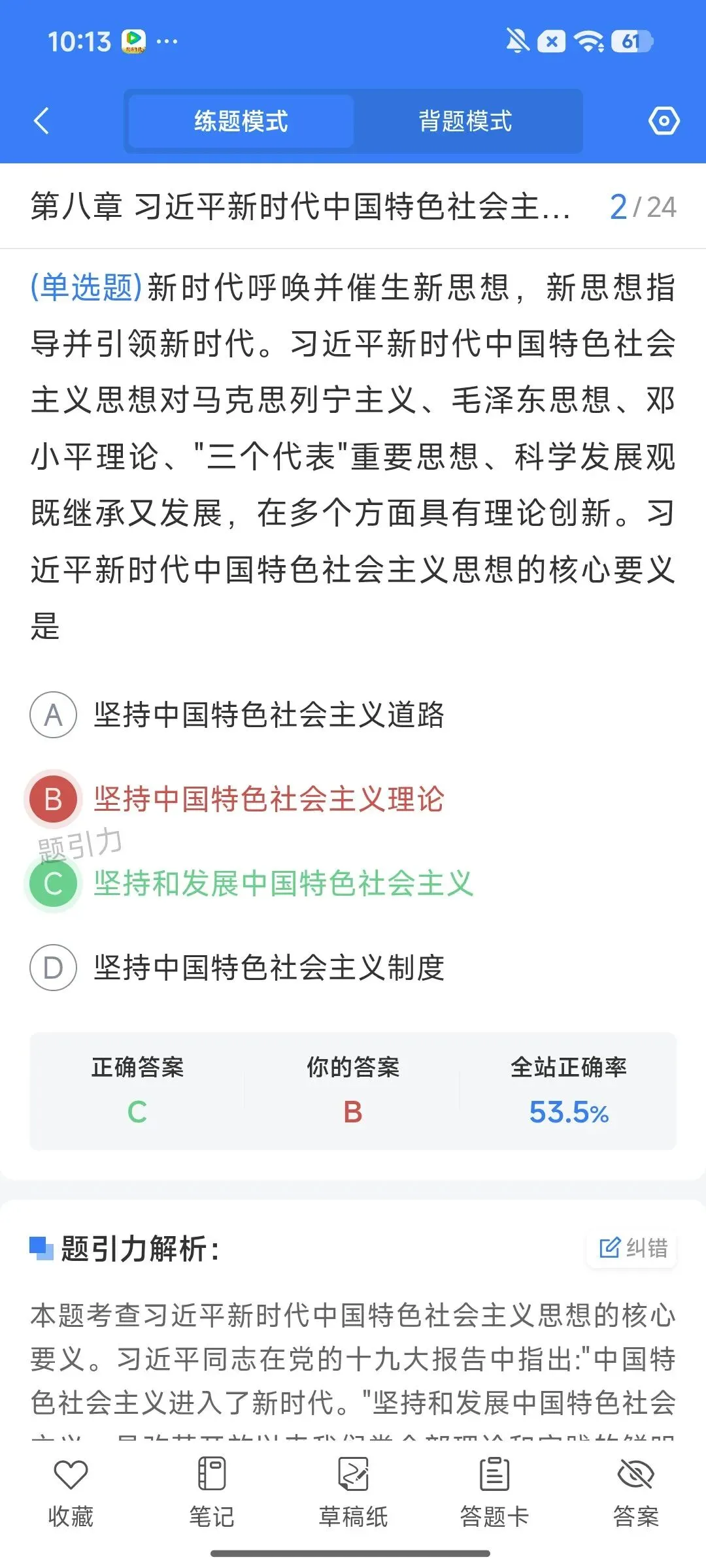
Task: Open the settings hexagon icon
Action: (x=664, y=121)
